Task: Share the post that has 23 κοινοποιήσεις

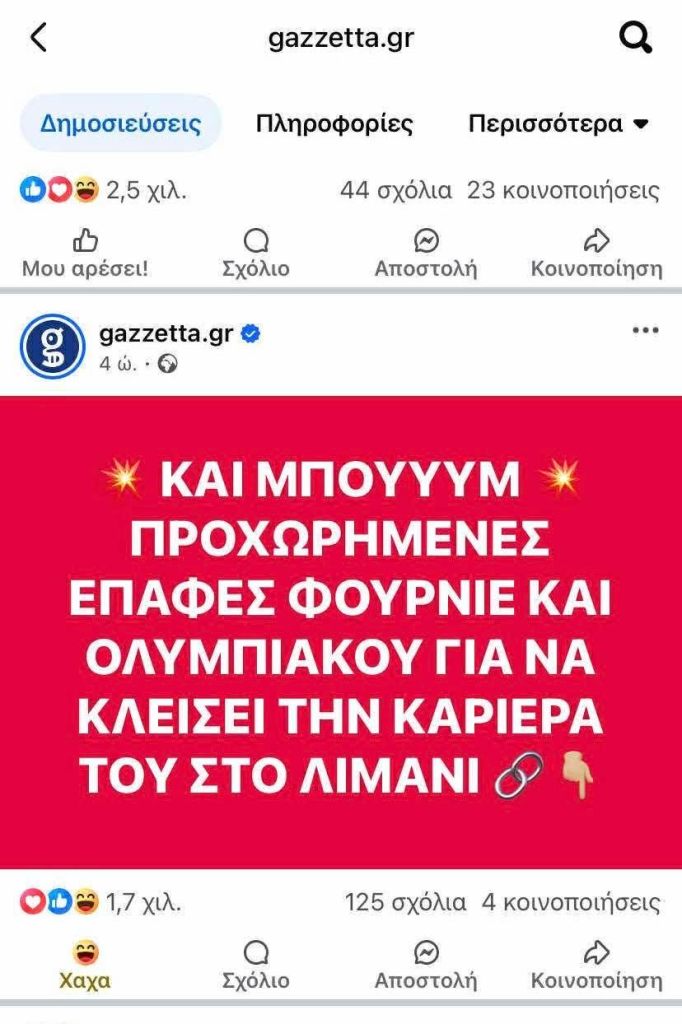Action: click(x=596, y=254)
